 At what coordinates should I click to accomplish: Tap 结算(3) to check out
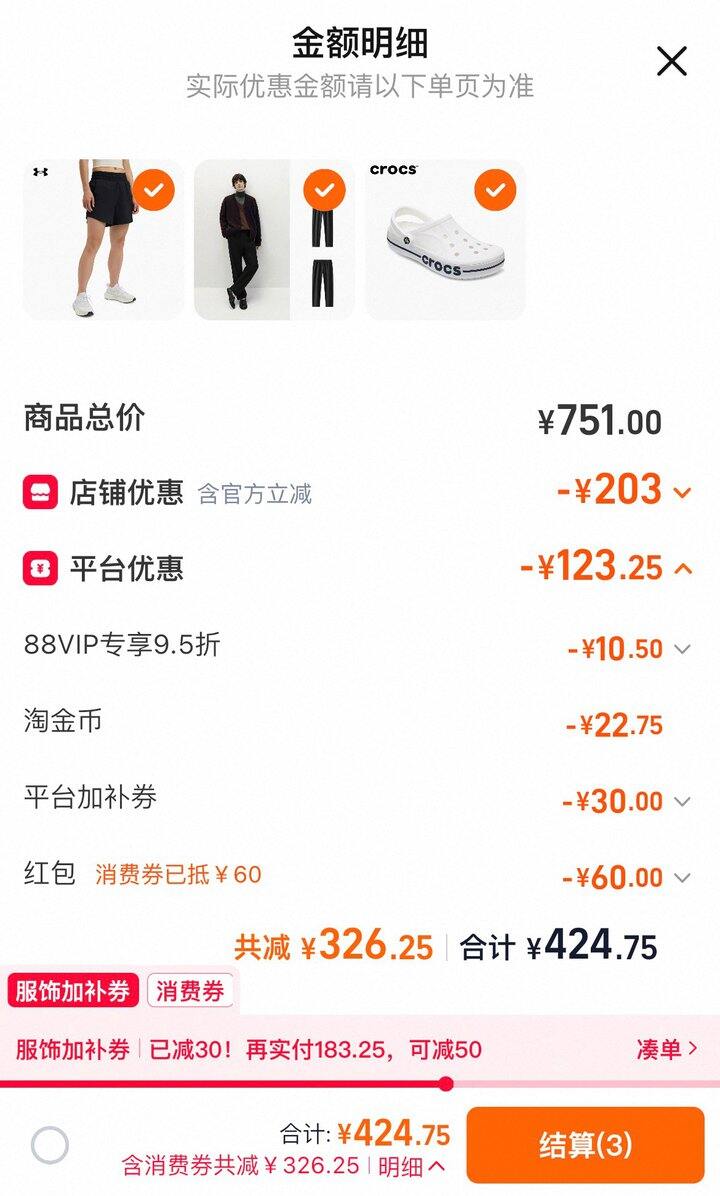[x=585, y=1145]
